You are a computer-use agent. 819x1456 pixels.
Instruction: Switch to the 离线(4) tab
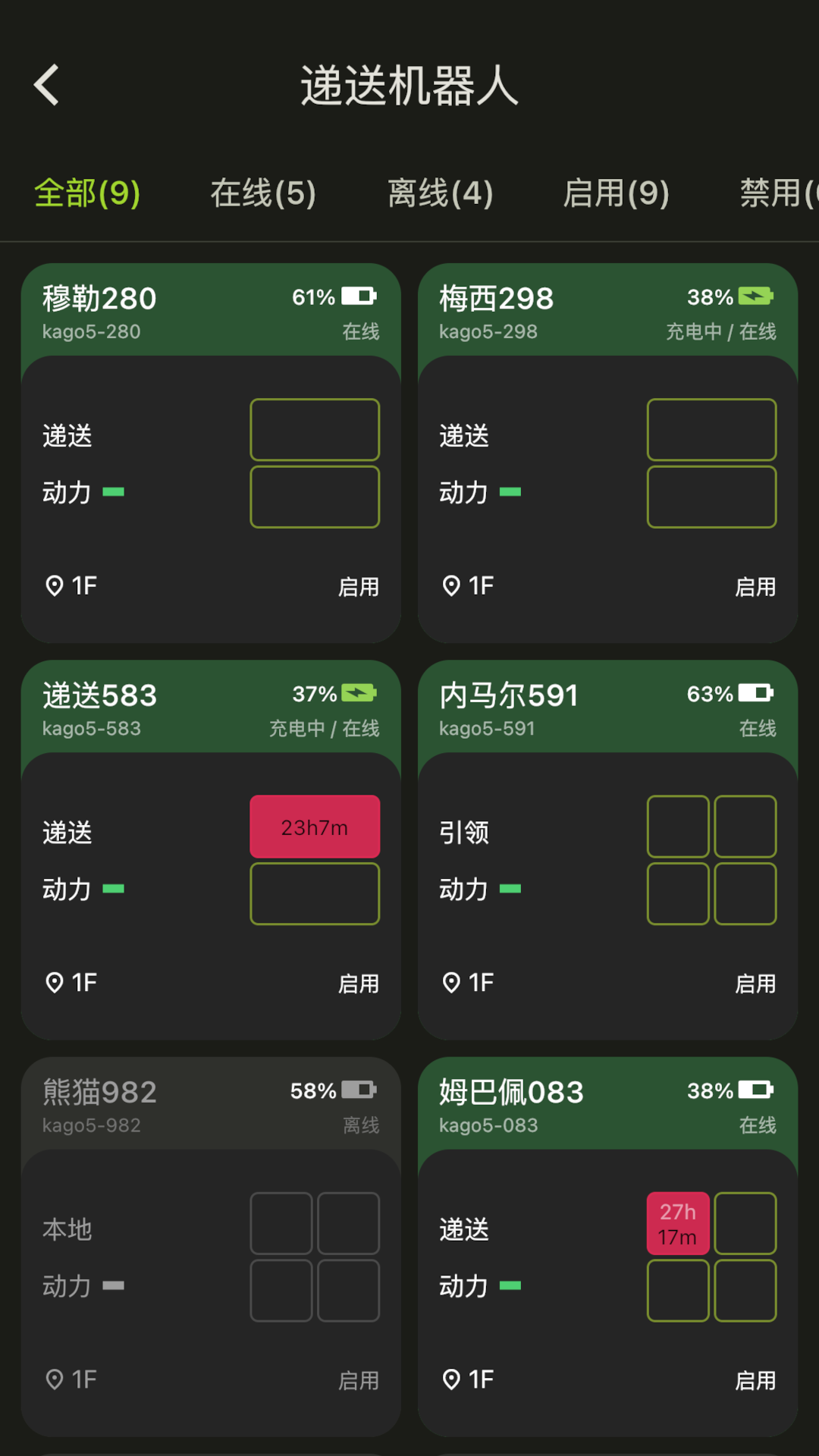click(x=440, y=193)
